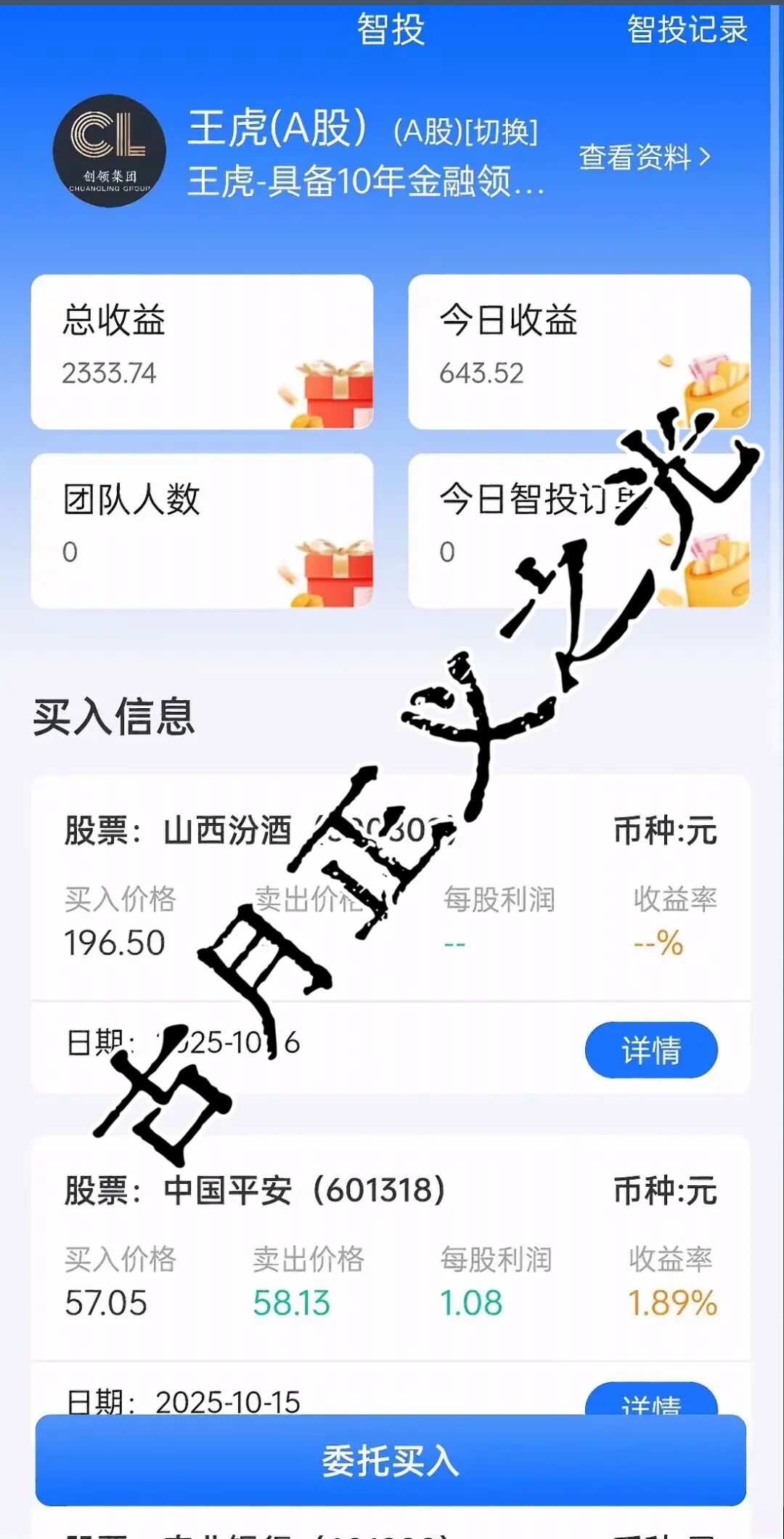Open 查看资料 profile details
This screenshot has height=1539, width=784.
point(644,157)
